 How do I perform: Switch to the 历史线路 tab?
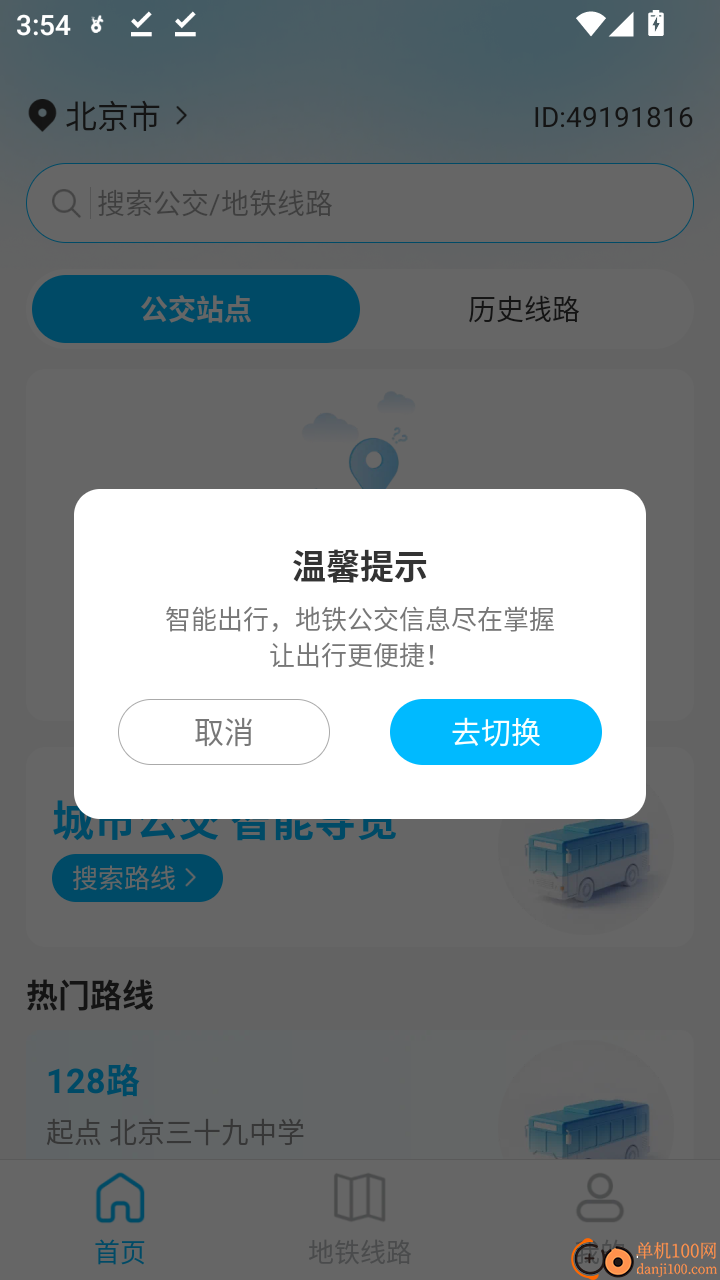523,309
